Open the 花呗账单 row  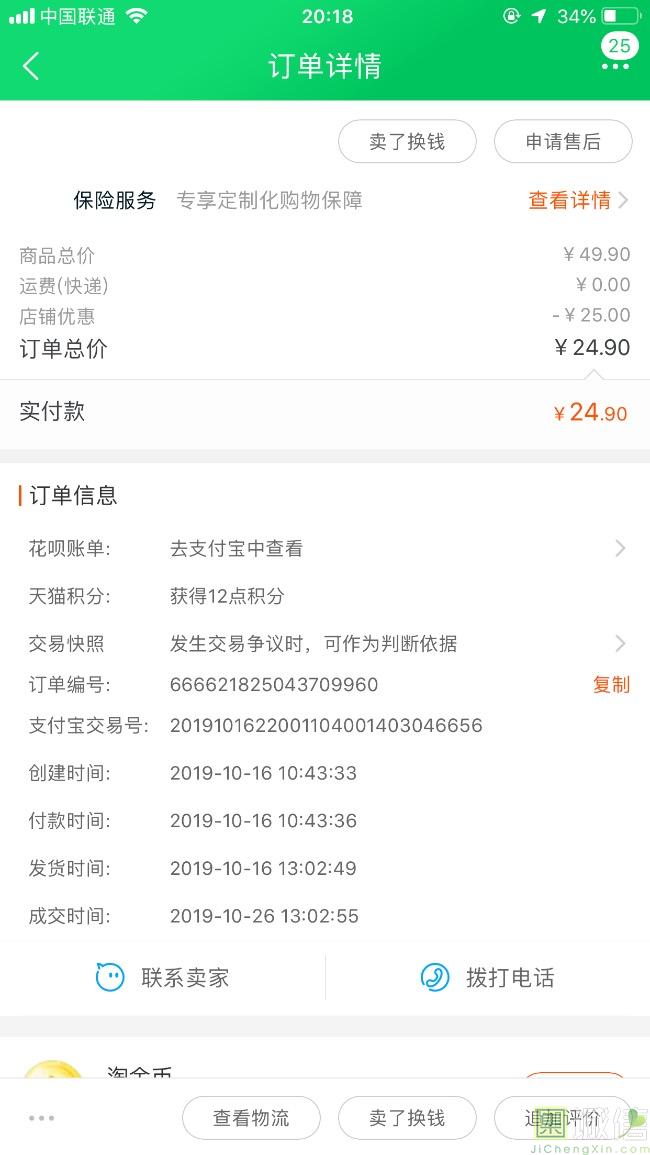pyautogui.click(x=325, y=548)
